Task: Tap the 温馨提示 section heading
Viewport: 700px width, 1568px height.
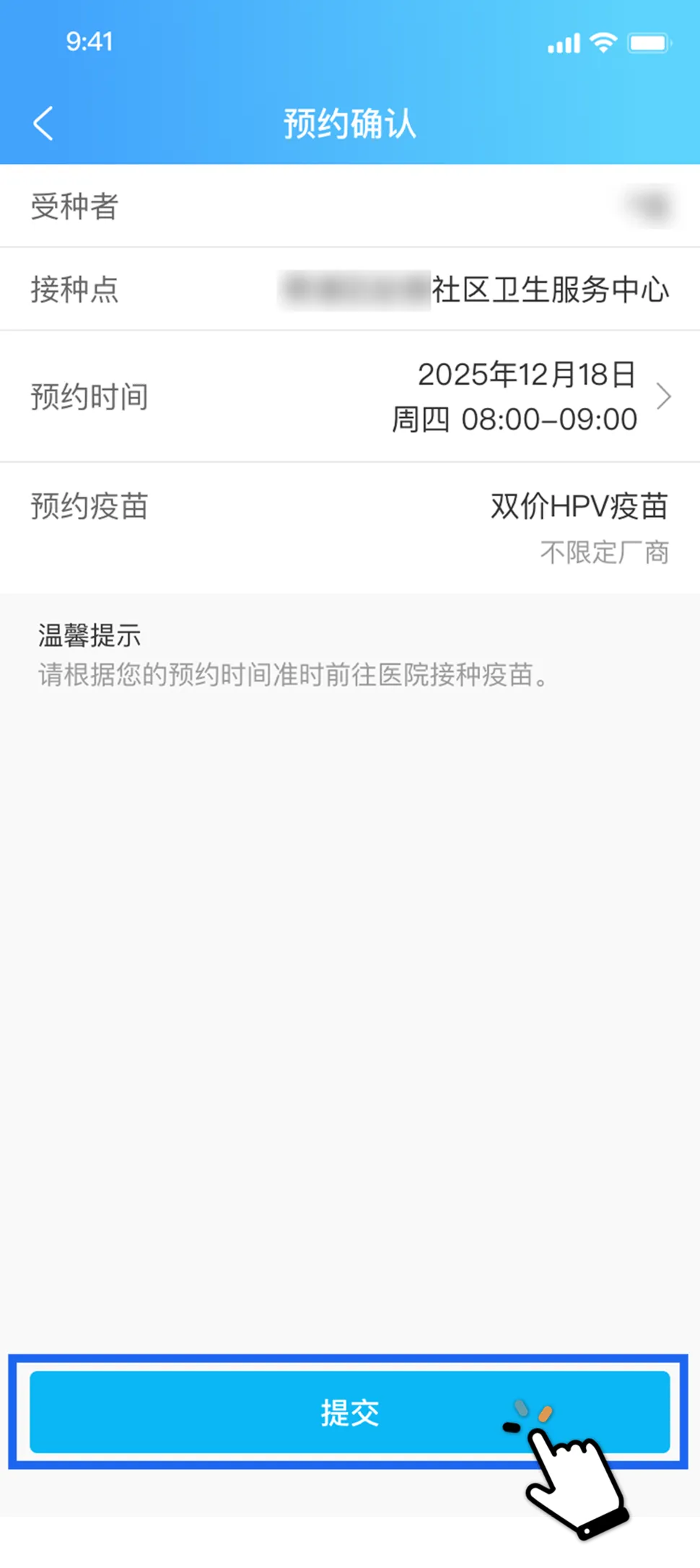Action: point(89,635)
